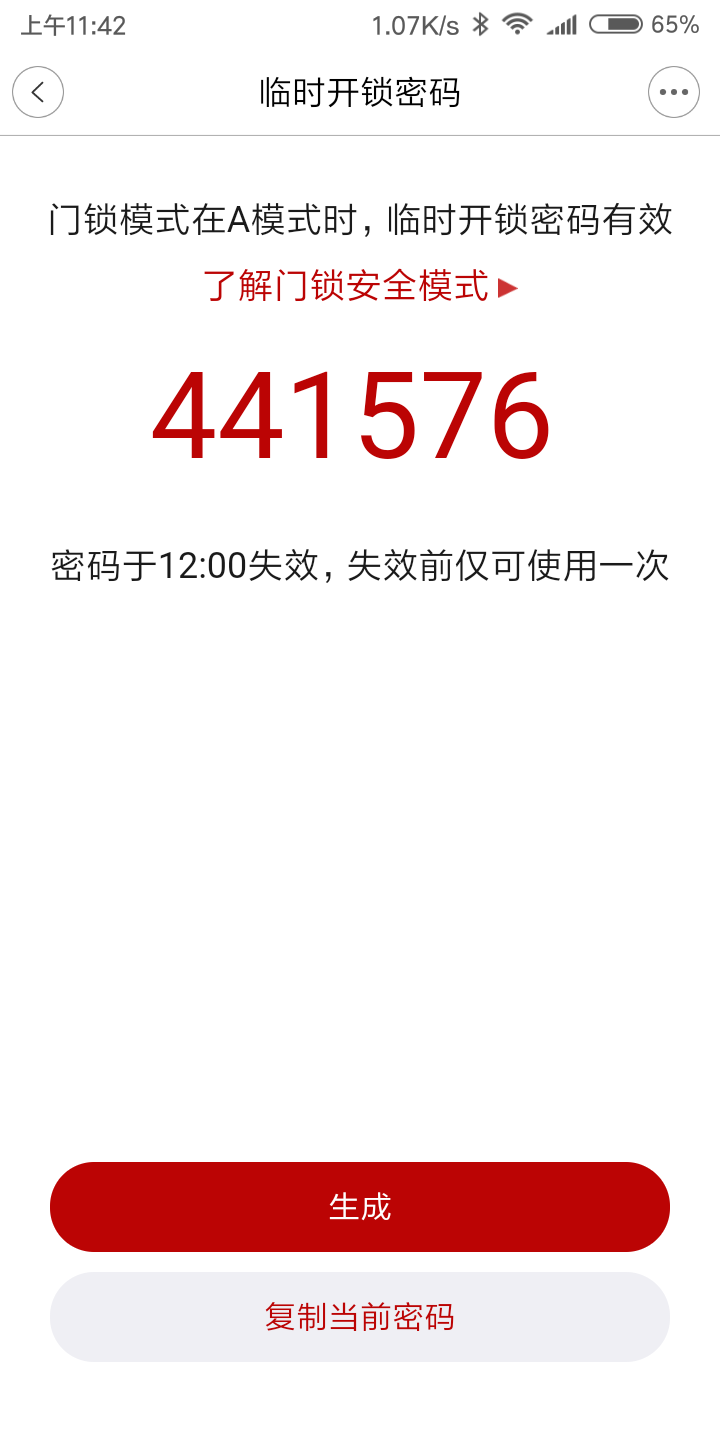Tap the Bluetooth icon in status bar
Screen dimensions: 720x1440
pyautogui.click(x=481, y=26)
